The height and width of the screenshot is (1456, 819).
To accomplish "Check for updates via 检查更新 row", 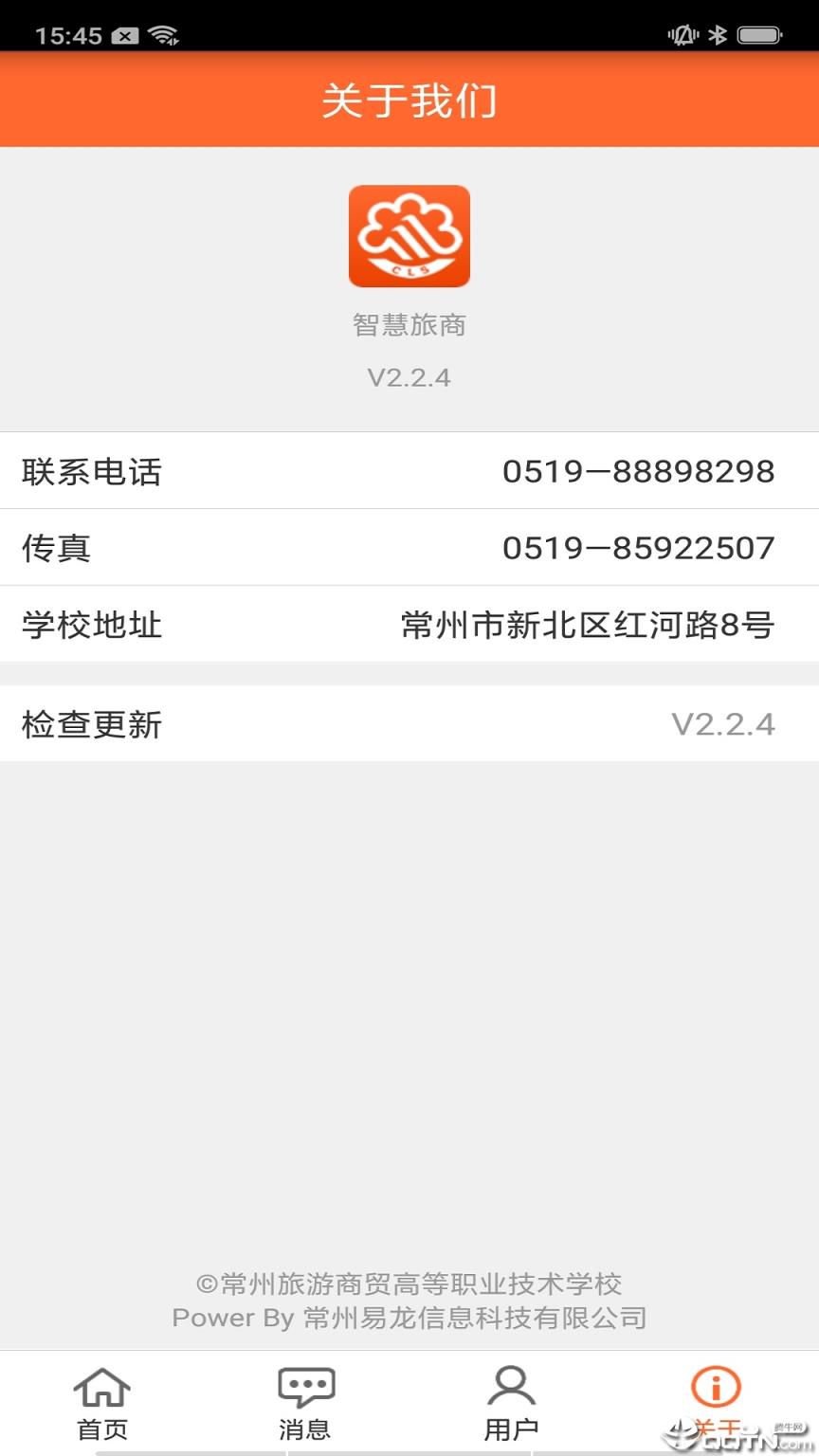I will tap(409, 724).
